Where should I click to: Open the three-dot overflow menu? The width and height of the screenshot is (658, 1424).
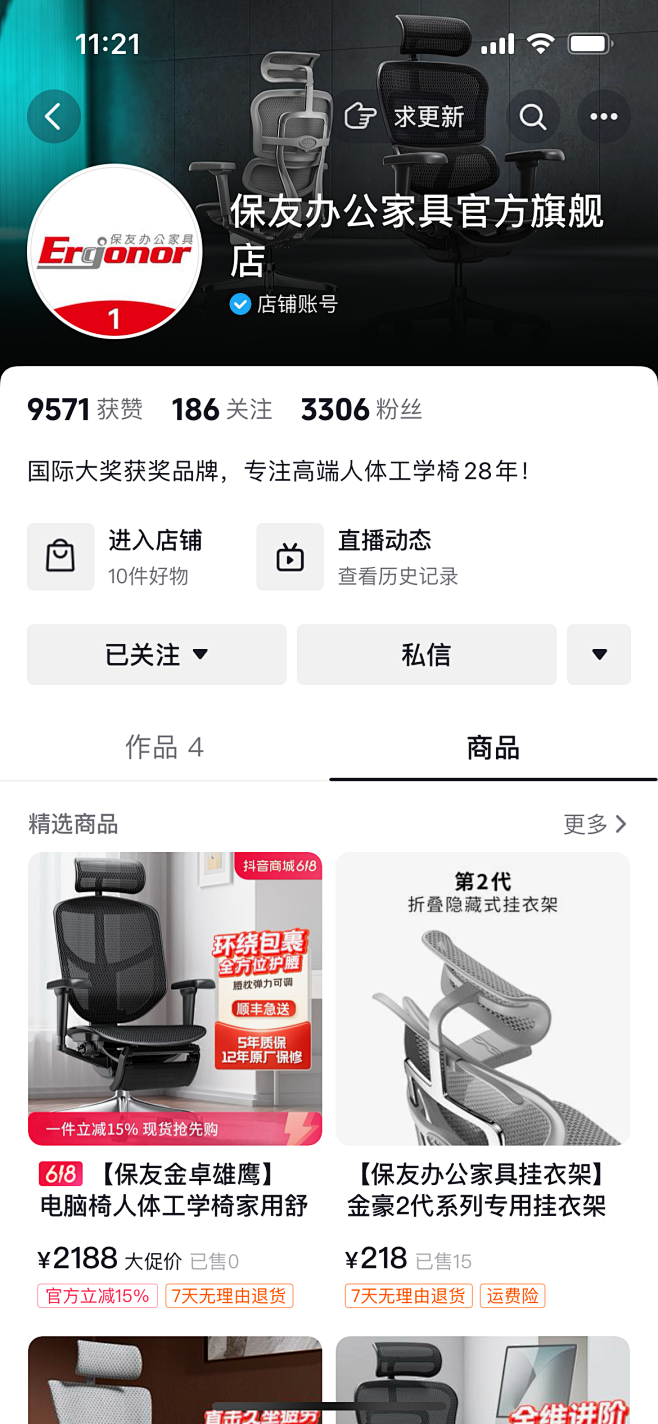coord(603,117)
